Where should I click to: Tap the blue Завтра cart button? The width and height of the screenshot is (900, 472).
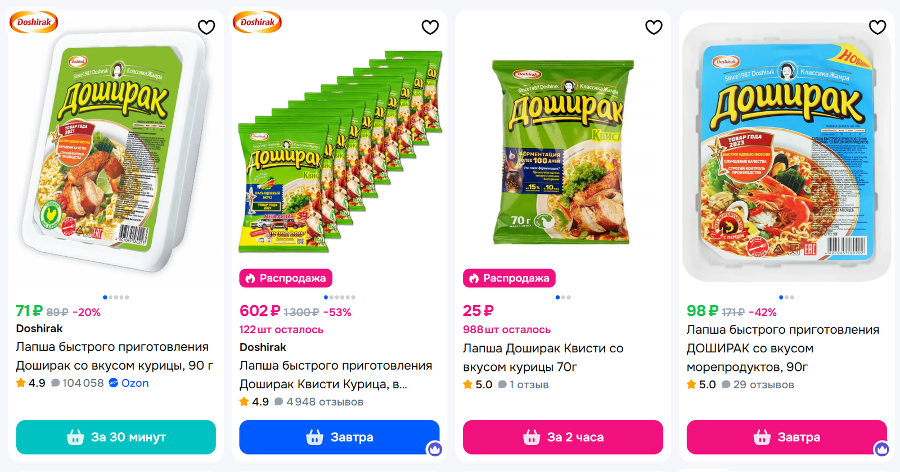click(x=339, y=437)
